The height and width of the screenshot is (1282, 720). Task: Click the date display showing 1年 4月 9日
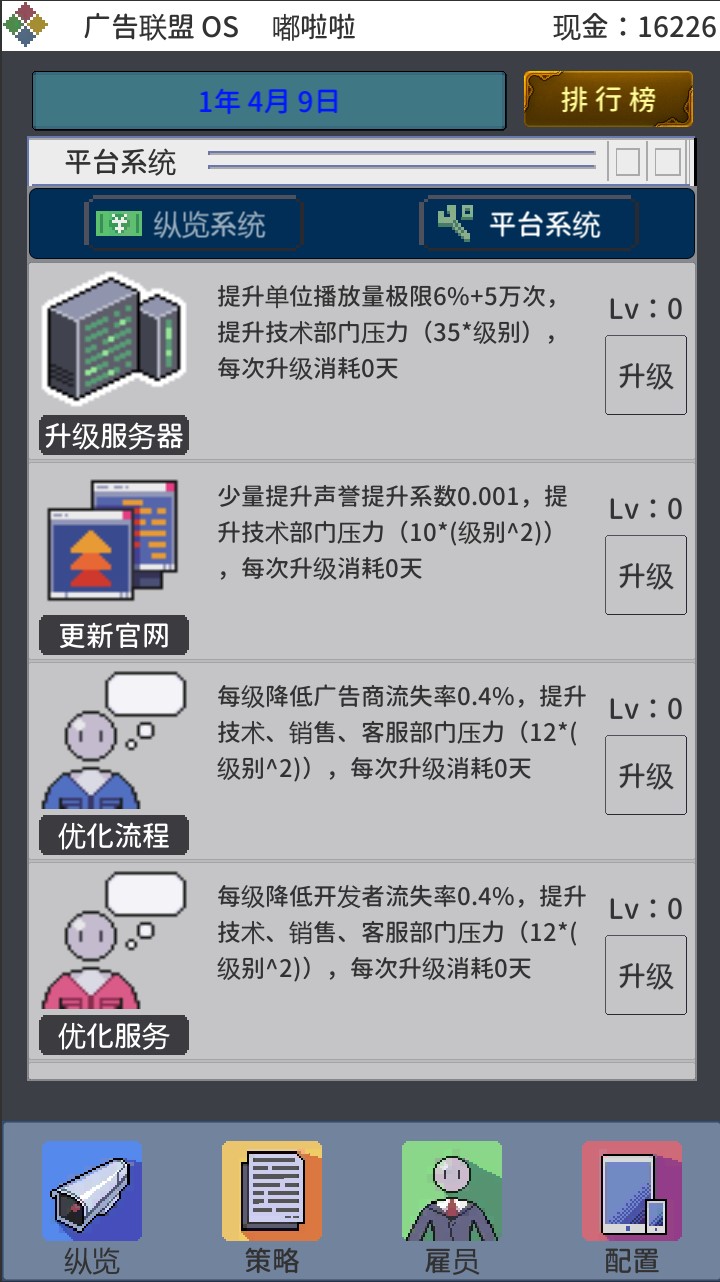[x=268, y=100]
